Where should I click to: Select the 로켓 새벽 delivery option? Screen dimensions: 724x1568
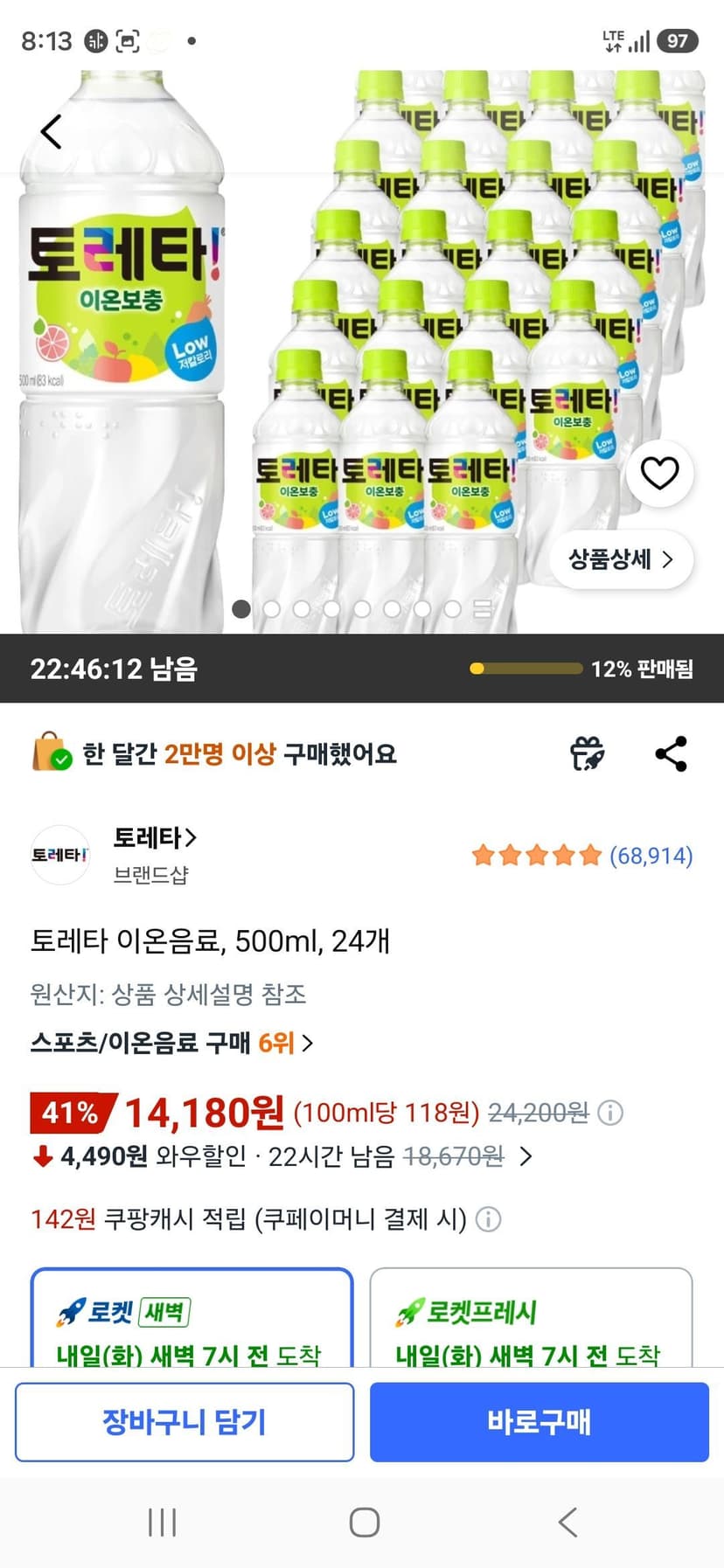pos(191,1317)
